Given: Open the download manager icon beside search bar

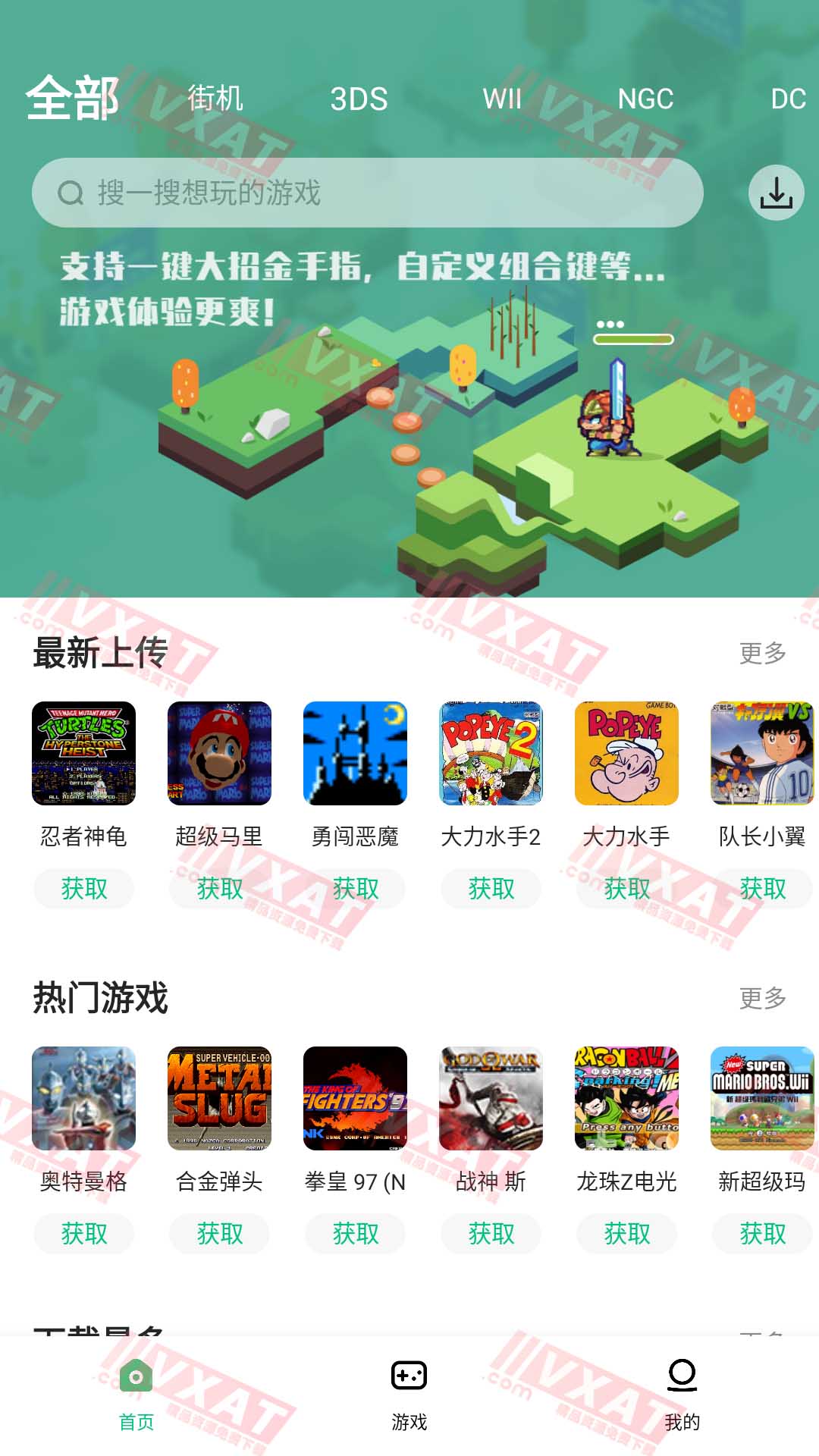Looking at the screenshot, I should [x=777, y=193].
